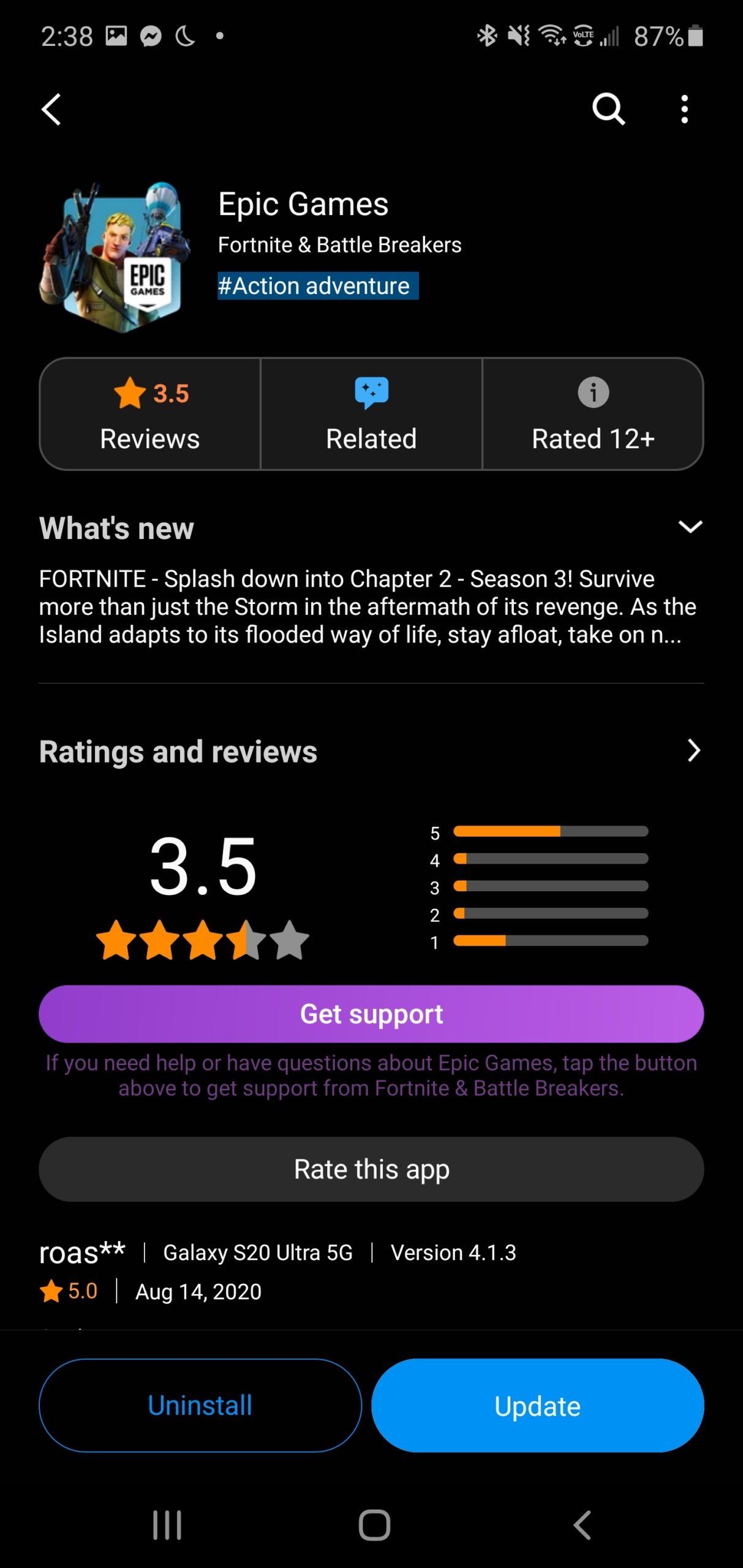Go to the home screen
Image resolution: width=743 pixels, height=1568 pixels.
(x=374, y=1525)
